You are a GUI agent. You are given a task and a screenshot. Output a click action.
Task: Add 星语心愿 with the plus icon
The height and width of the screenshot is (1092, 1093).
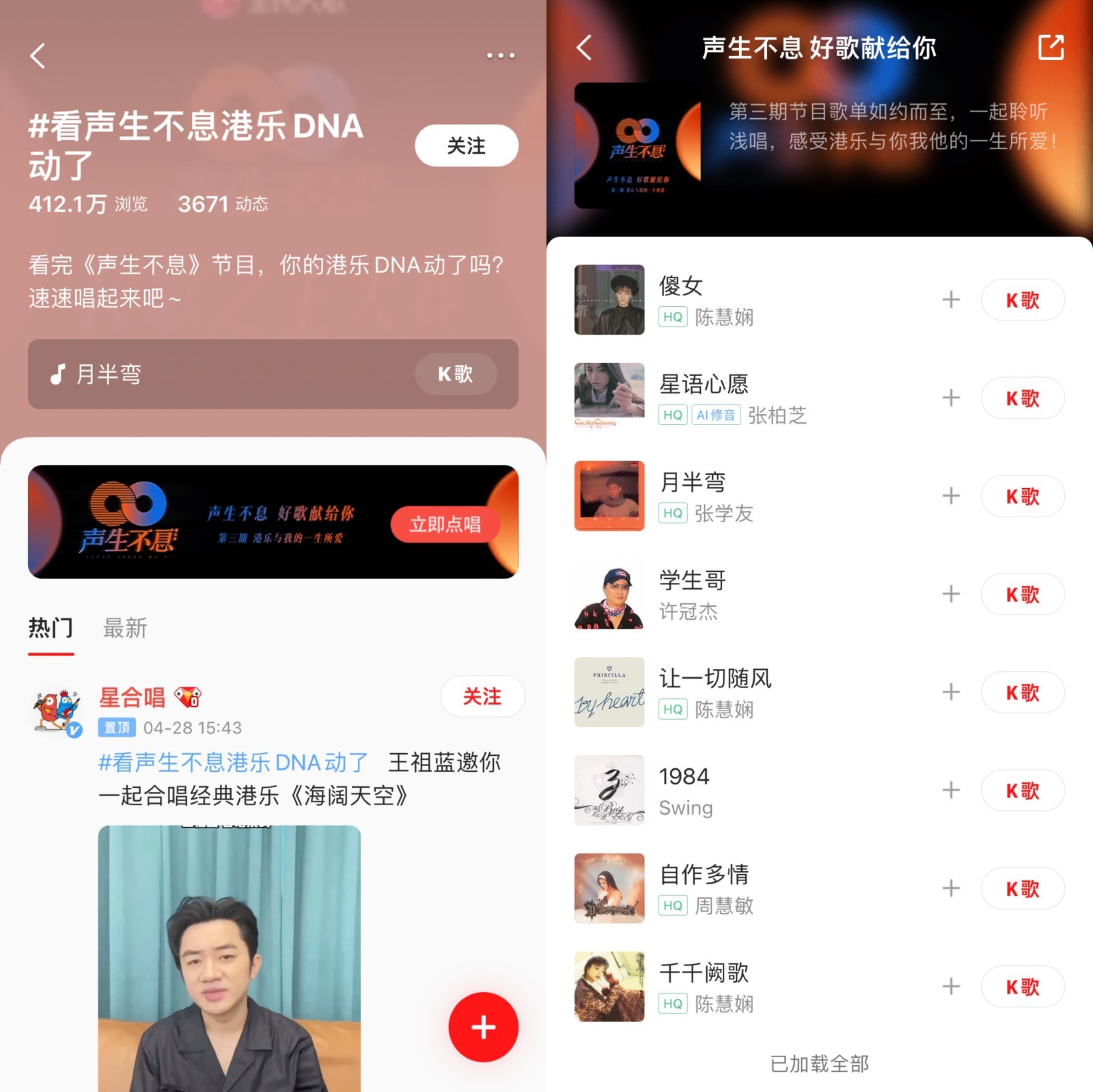coord(951,398)
